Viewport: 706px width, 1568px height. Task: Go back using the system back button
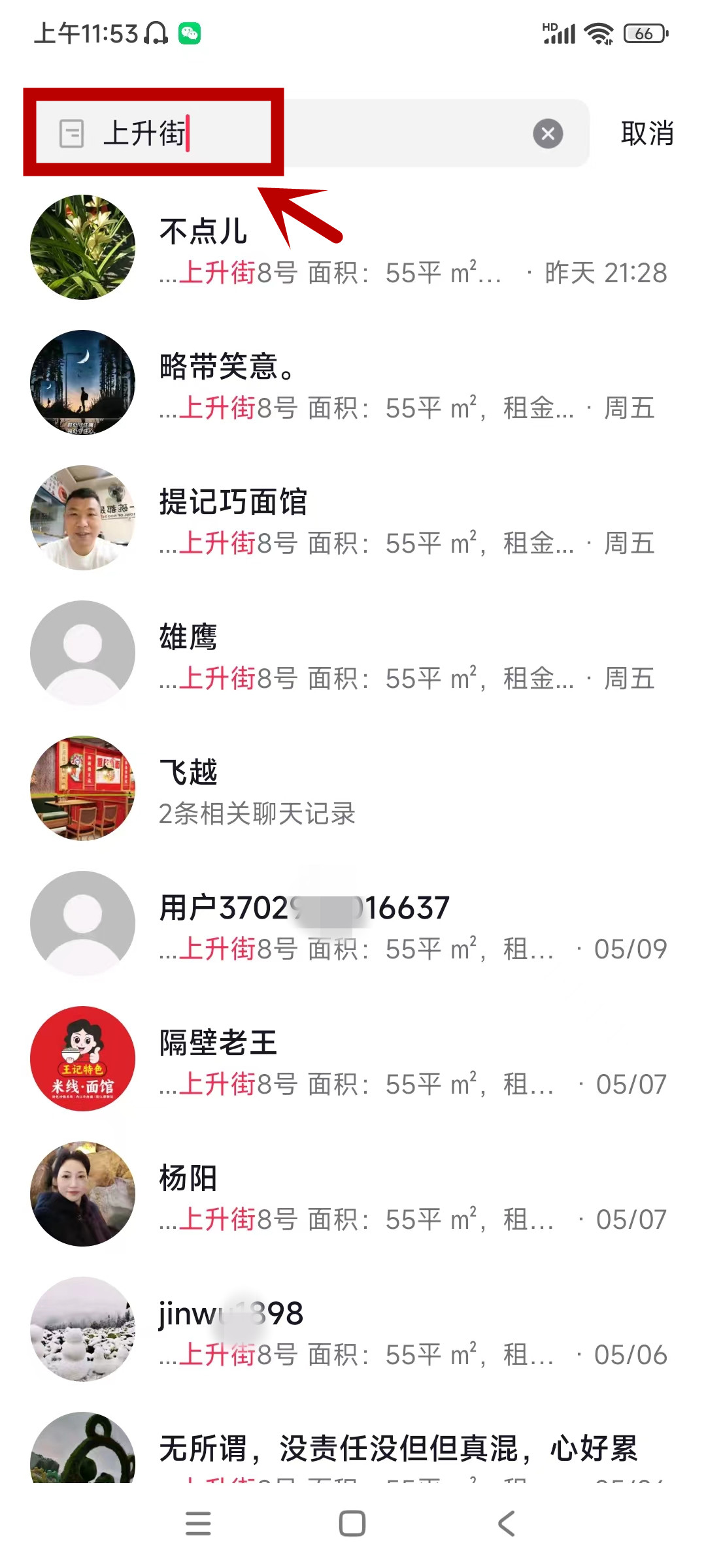(507, 1524)
